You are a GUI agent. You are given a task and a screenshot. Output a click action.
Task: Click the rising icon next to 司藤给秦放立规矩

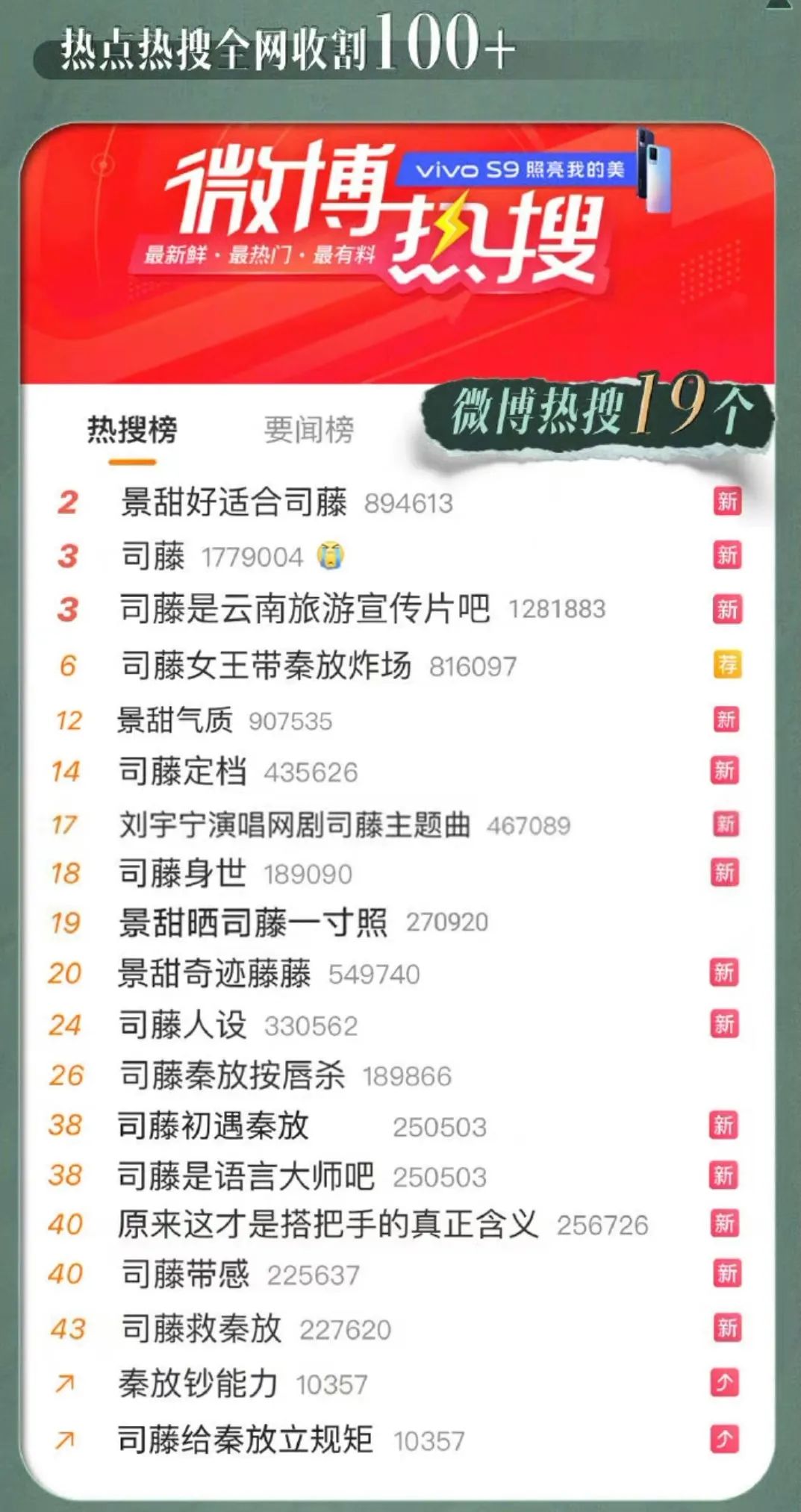click(x=725, y=1437)
